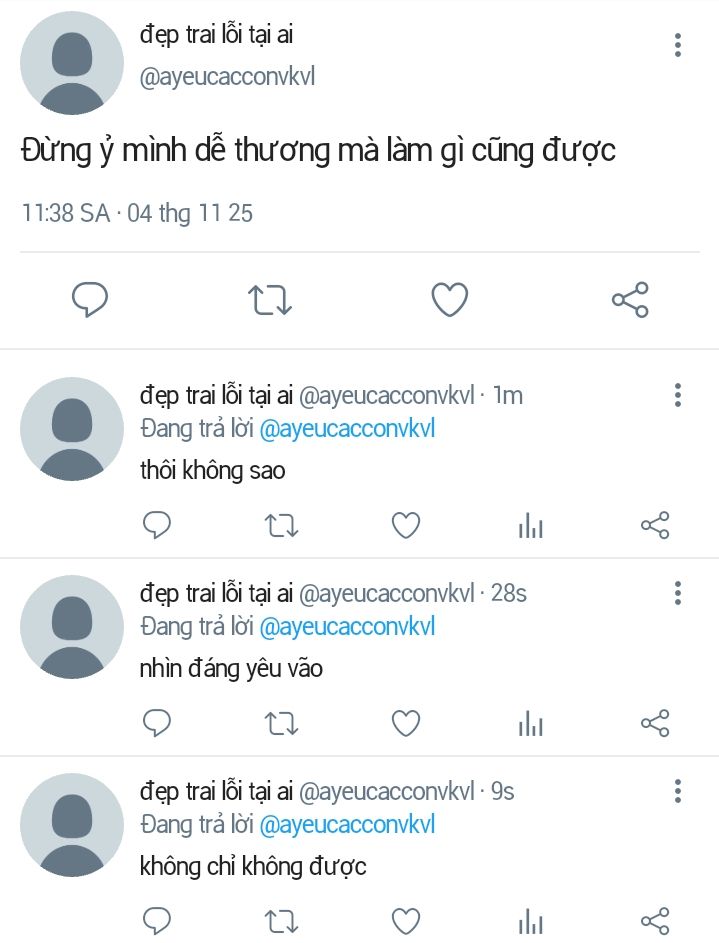This screenshot has width=719, height=943.
Task: Share the main tweet
Action: click(630, 299)
